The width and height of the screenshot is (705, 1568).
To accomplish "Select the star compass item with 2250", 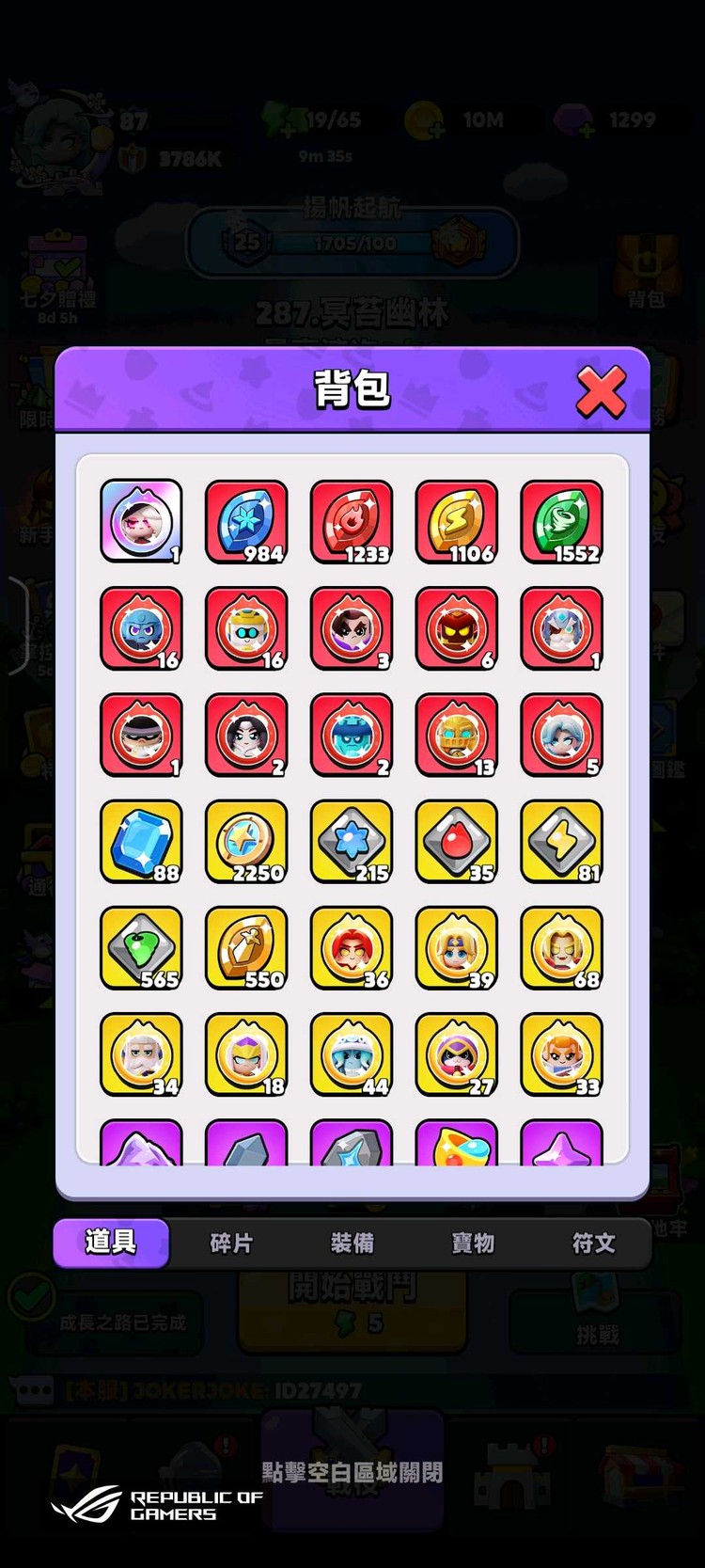I will [246, 841].
